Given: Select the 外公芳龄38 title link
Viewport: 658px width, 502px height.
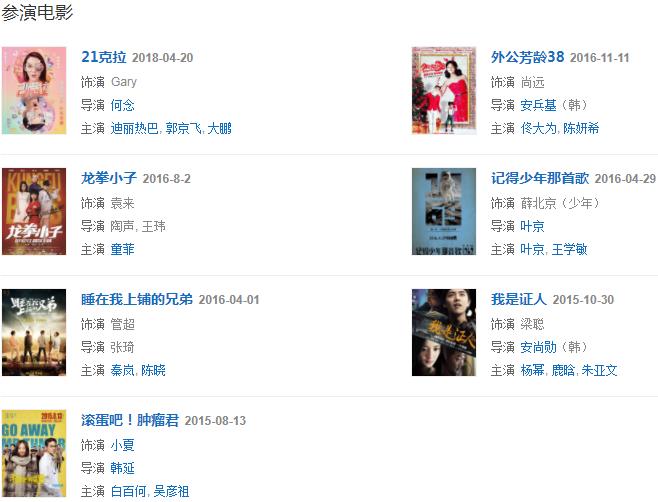Looking at the screenshot, I should click(527, 57).
